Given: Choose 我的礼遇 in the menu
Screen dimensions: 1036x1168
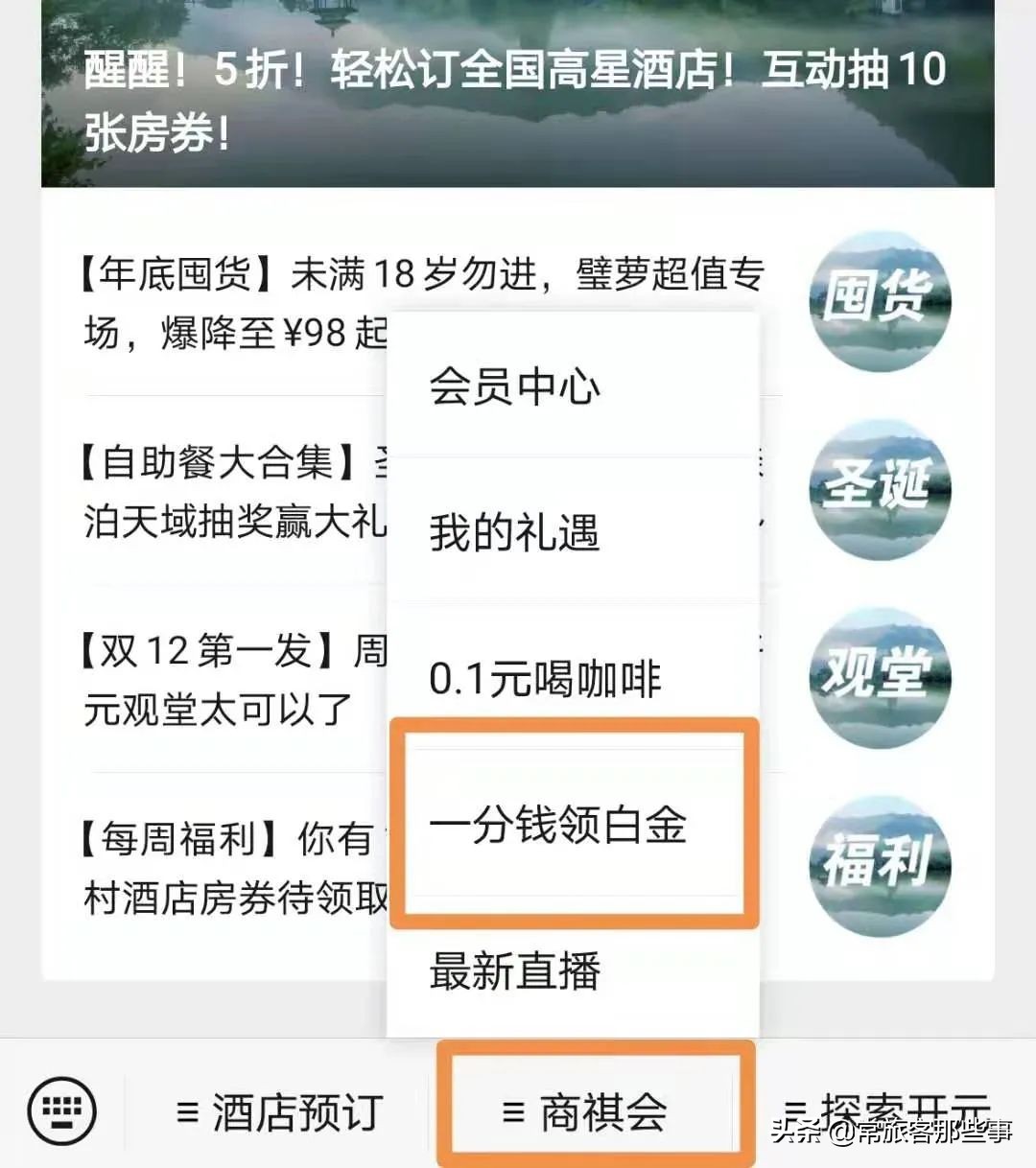Looking at the screenshot, I should (514, 534).
